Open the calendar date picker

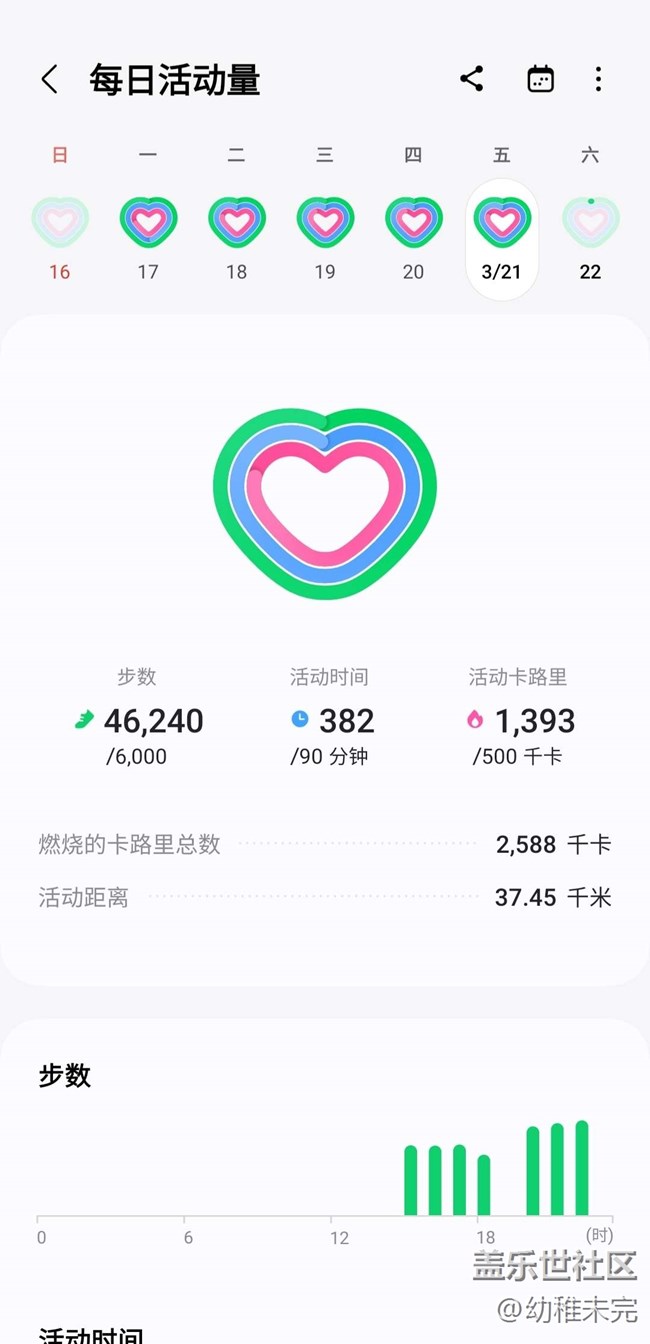point(540,79)
